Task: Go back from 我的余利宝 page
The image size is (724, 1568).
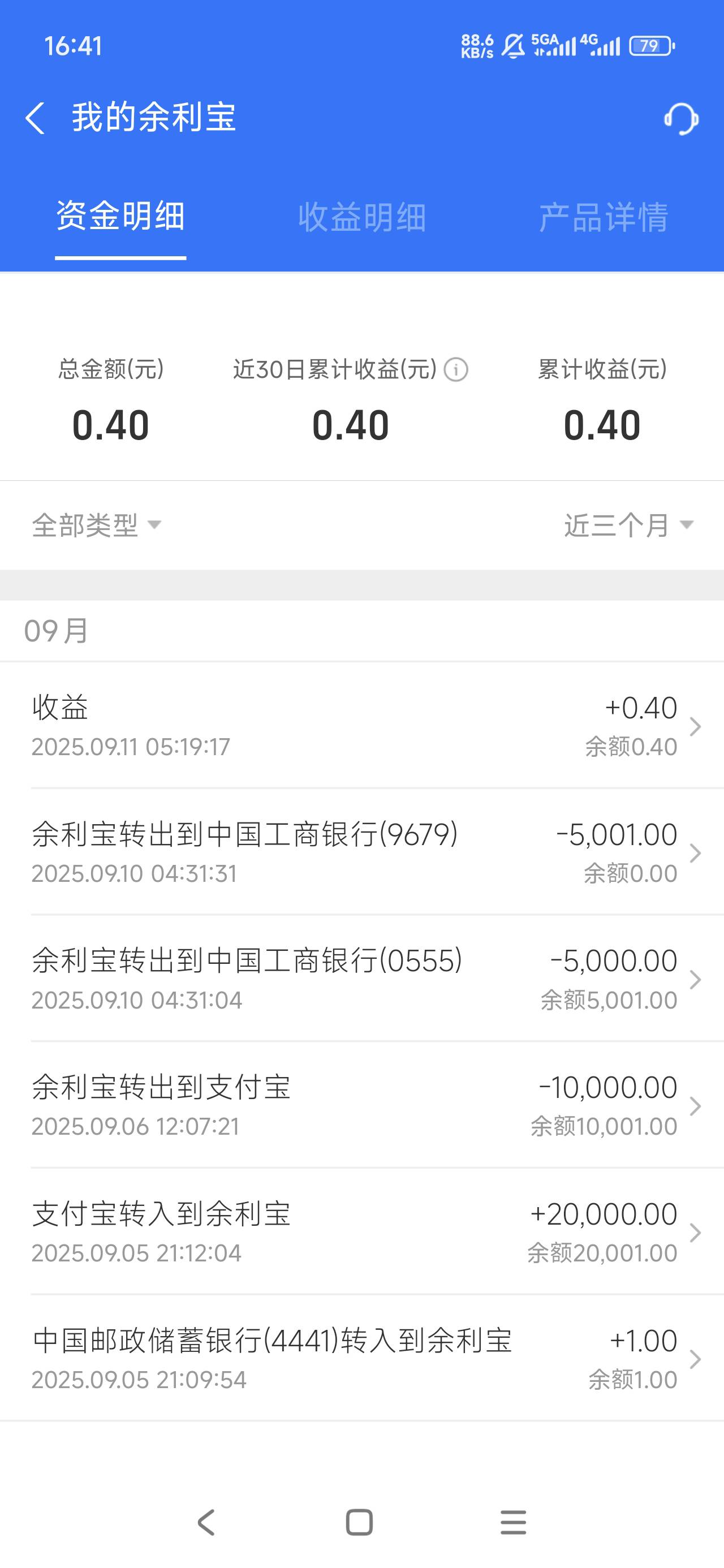Action: 35,118
